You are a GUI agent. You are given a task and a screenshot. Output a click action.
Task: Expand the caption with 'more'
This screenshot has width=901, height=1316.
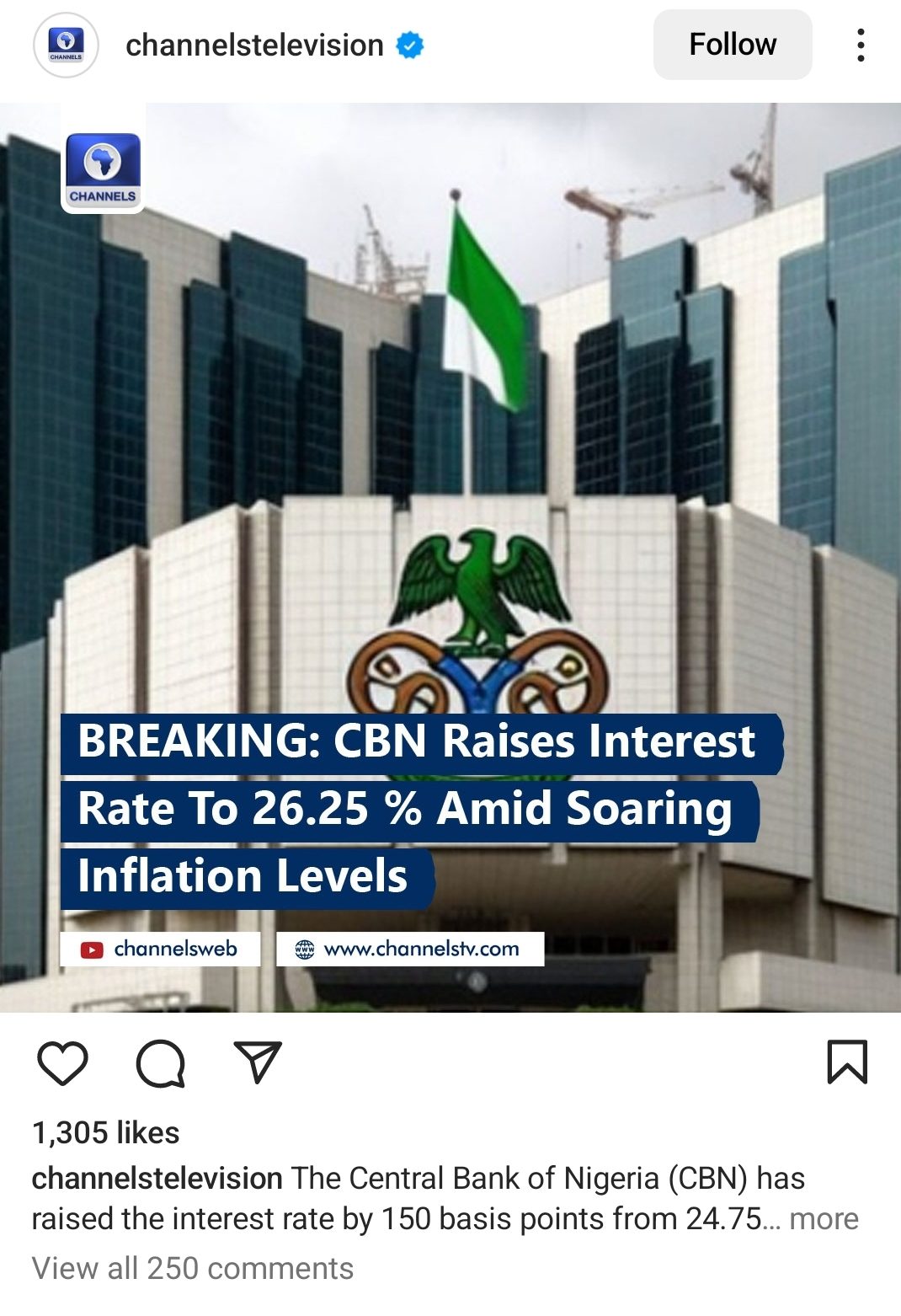(824, 1218)
